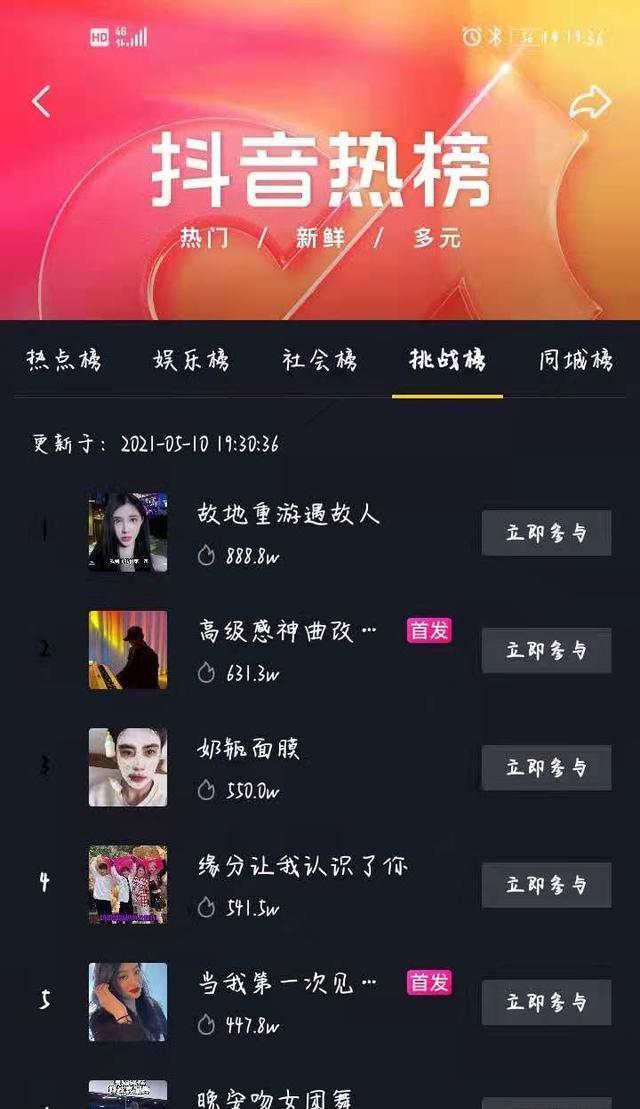Select the 挑战榜 tab
This screenshot has width=640, height=1109.
tap(447, 360)
